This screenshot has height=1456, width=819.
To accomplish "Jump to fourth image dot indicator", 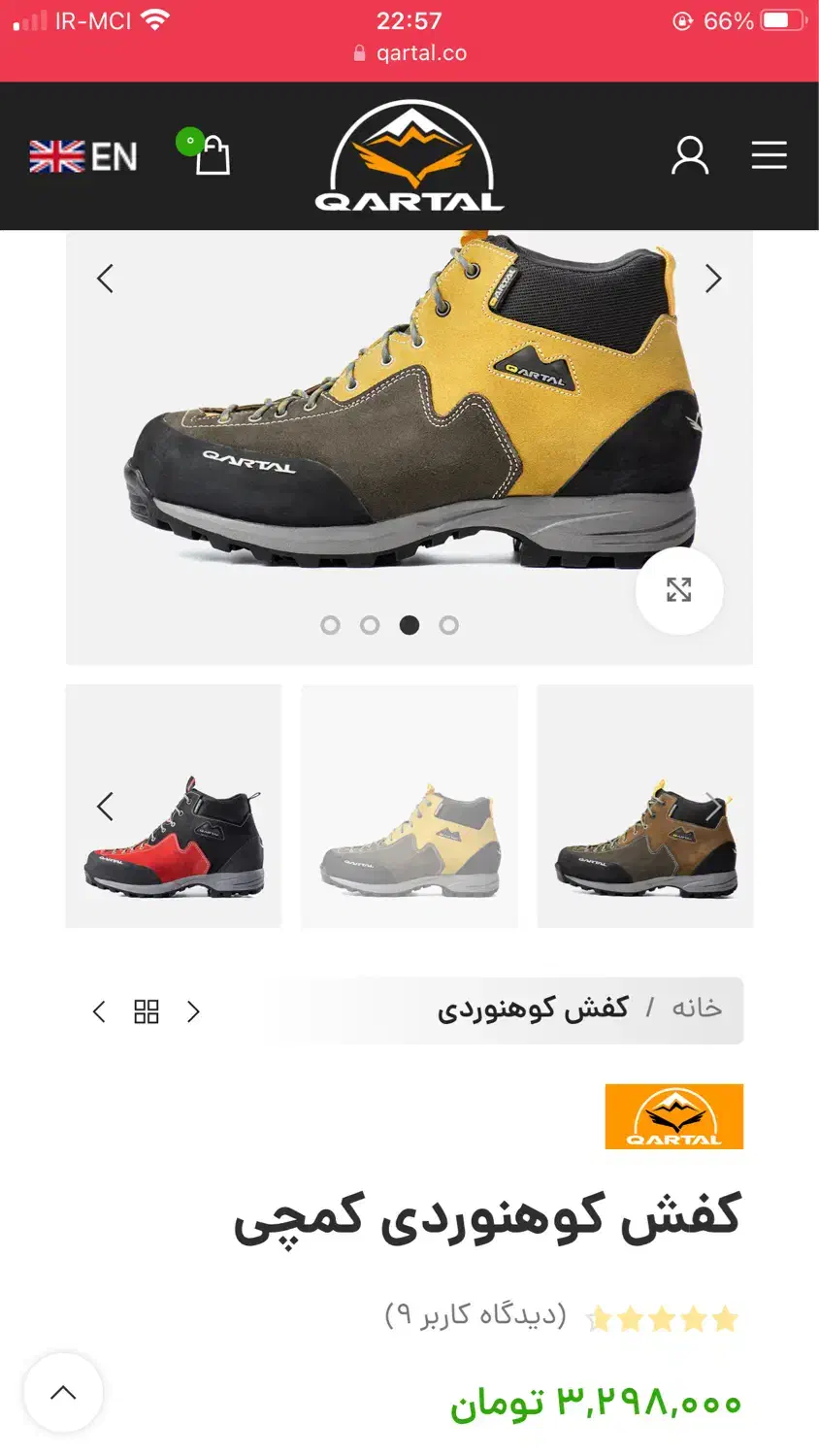I will click(x=448, y=625).
